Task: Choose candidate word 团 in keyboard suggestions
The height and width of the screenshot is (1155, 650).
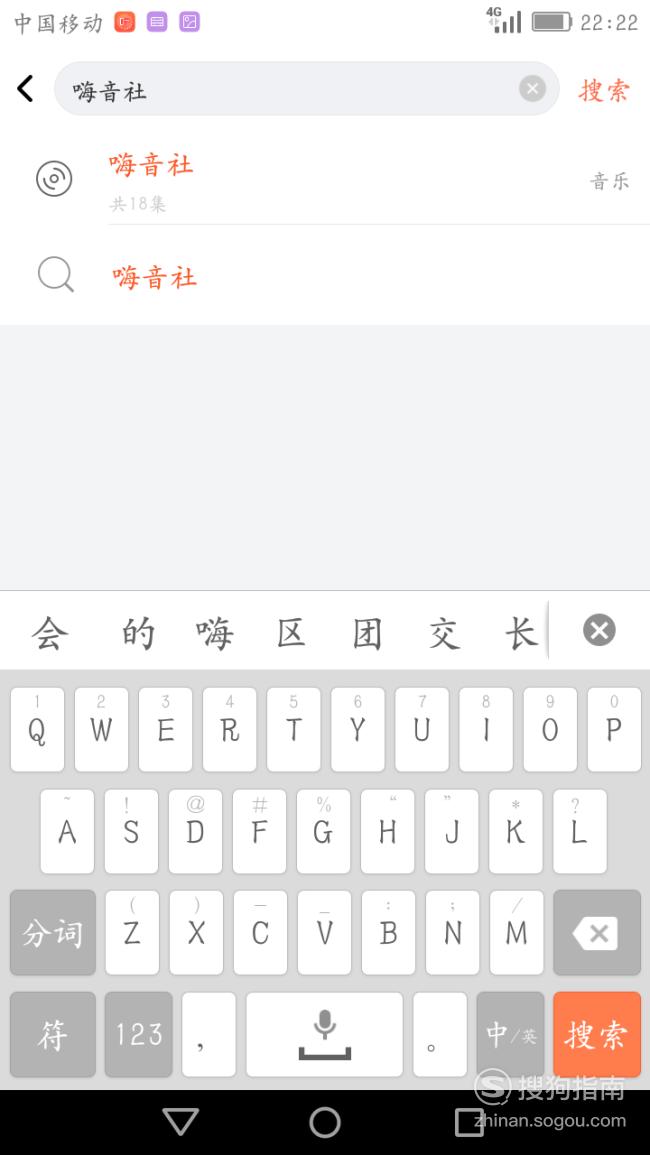Action: pos(367,632)
